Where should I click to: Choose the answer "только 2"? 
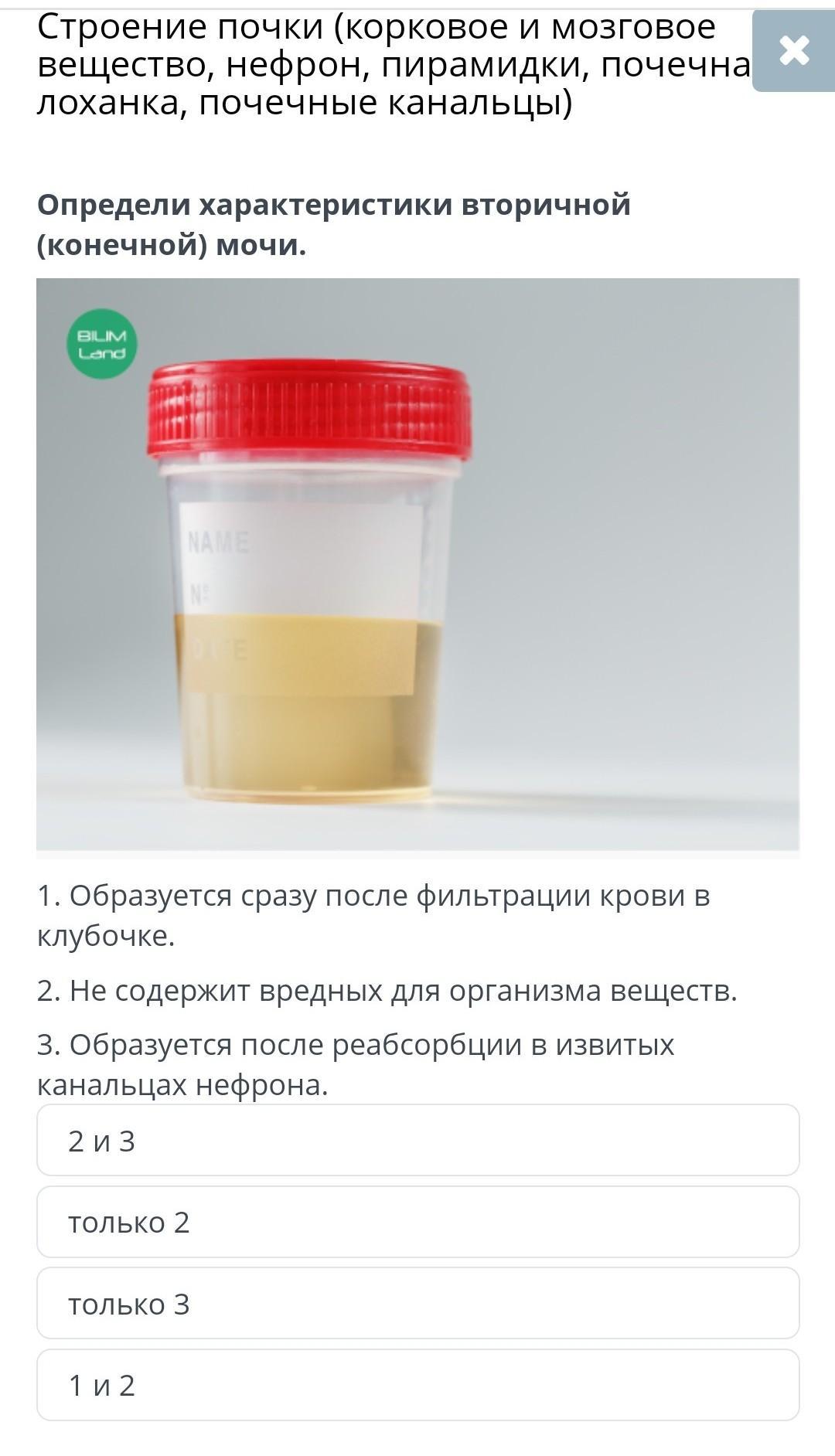pos(417,1222)
